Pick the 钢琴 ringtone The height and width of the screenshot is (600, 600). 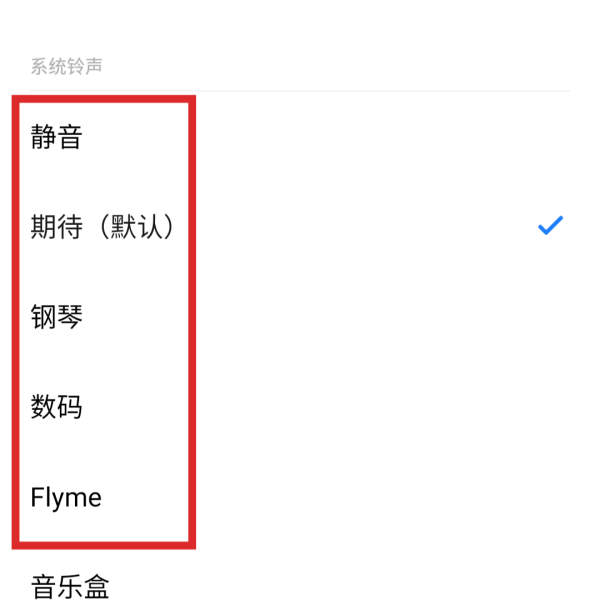pos(56,318)
